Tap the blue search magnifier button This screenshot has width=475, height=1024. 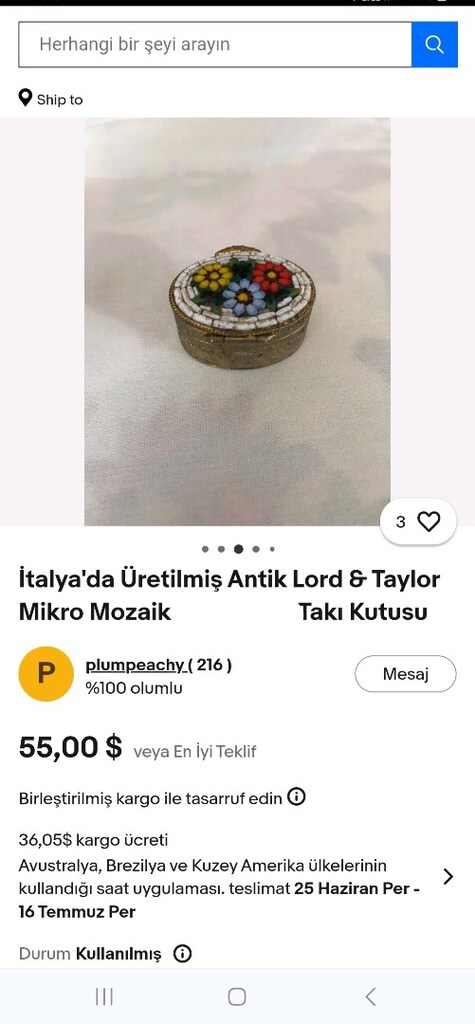coord(434,44)
